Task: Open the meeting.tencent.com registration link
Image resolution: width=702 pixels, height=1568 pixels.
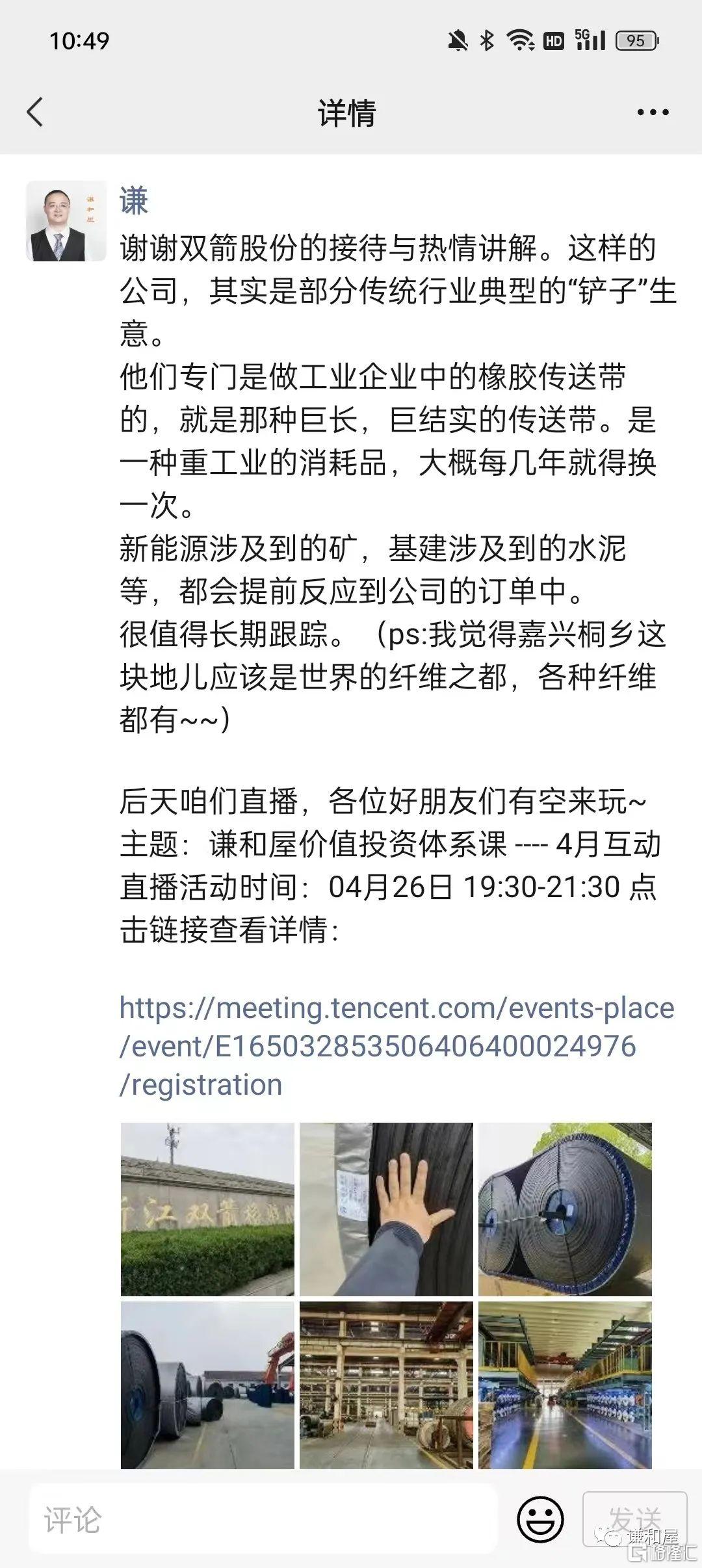Action: pos(396,1046)
